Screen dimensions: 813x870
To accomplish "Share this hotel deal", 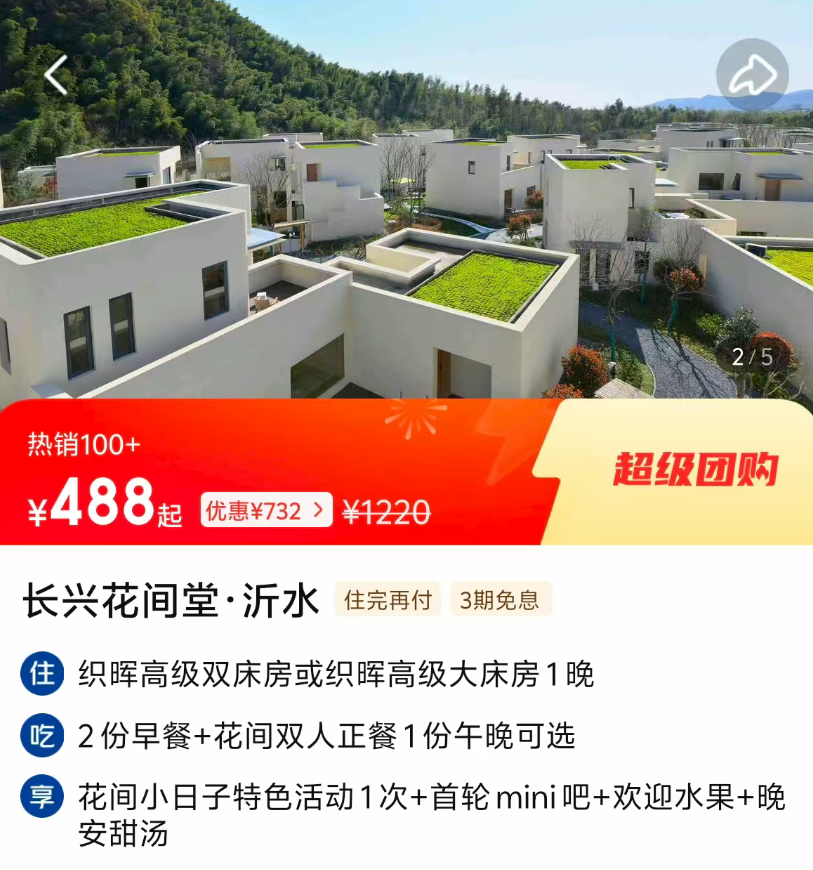I will coord(752,75).
